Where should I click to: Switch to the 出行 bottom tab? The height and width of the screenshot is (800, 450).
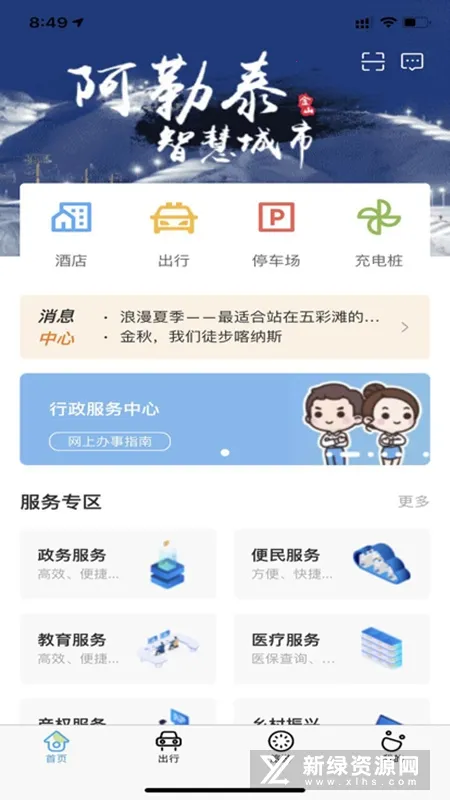(x=168, y=747)
